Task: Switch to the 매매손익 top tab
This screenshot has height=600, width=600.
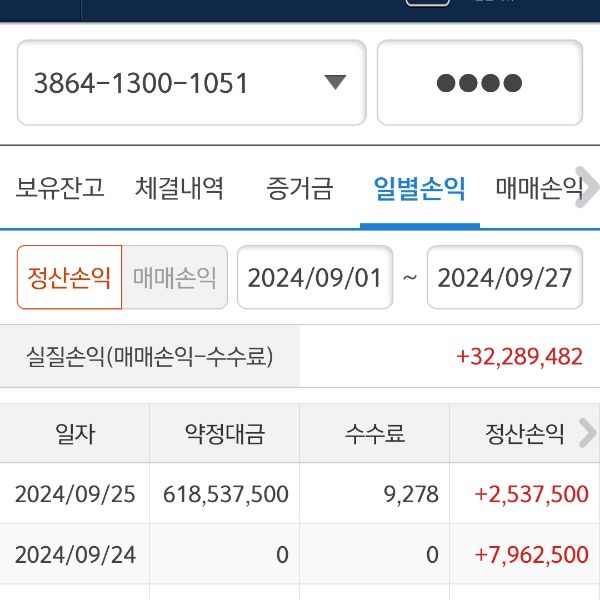Action: click(537, 187)
